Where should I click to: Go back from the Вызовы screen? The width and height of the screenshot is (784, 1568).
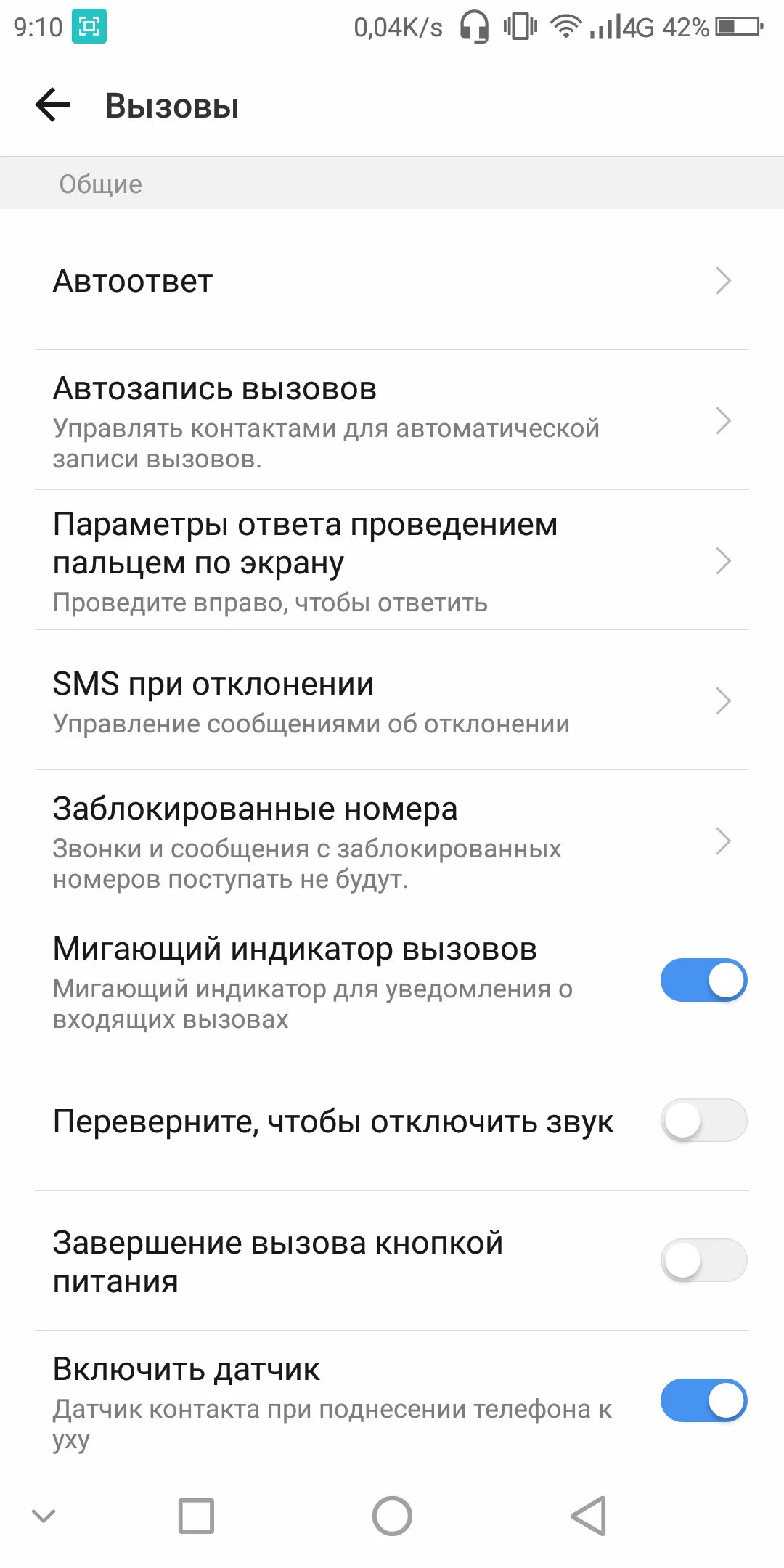point(53,105)
